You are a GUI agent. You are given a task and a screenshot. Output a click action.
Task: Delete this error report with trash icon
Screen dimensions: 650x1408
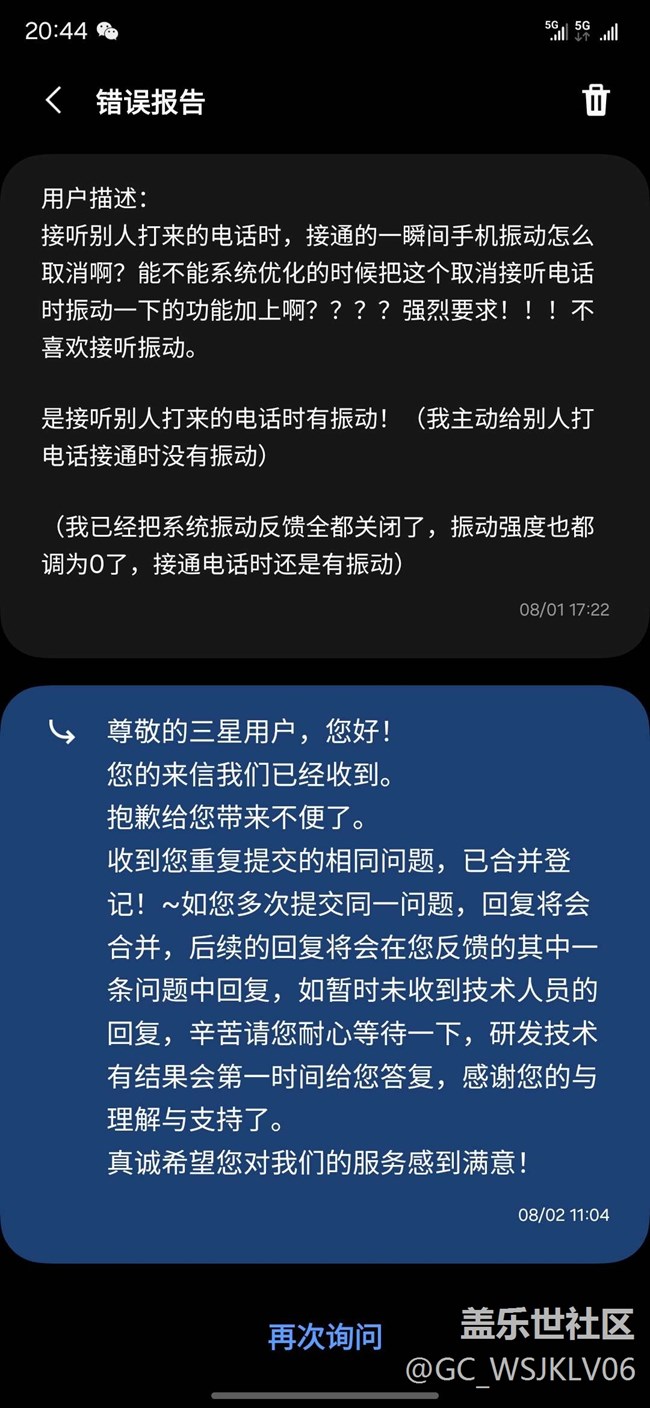596,101
